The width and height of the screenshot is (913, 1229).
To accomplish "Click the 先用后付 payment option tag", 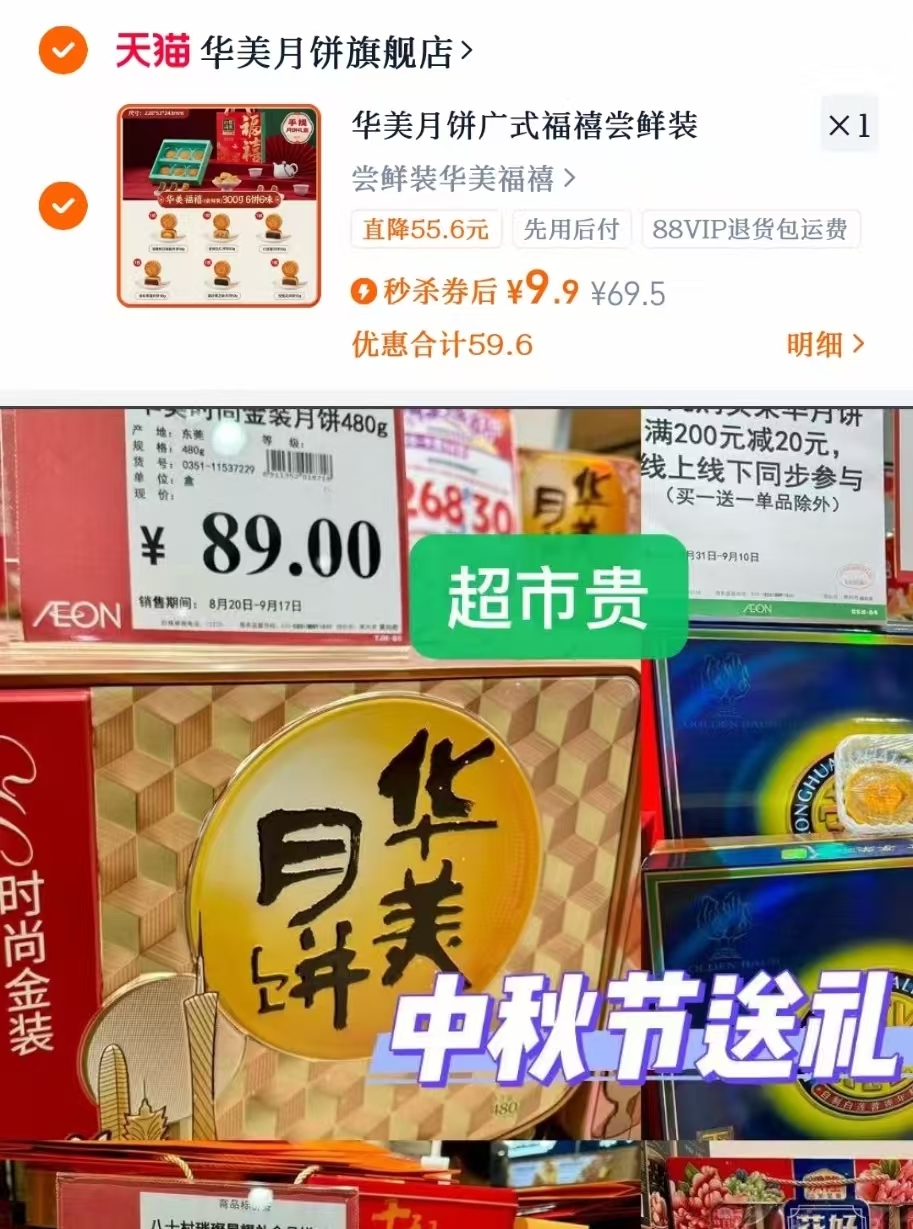I will click(x=570, y=229).
